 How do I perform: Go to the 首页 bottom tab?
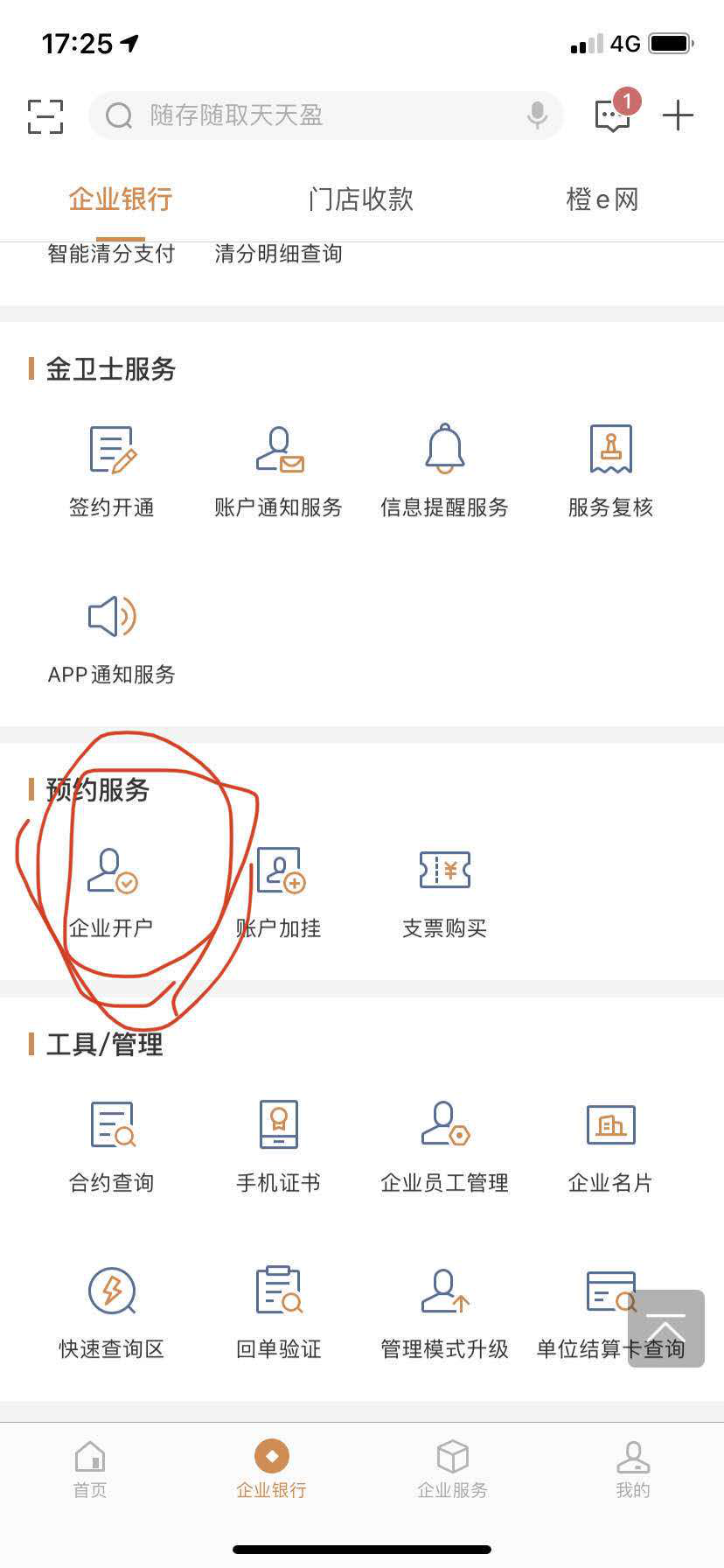tap(90, 1470)
